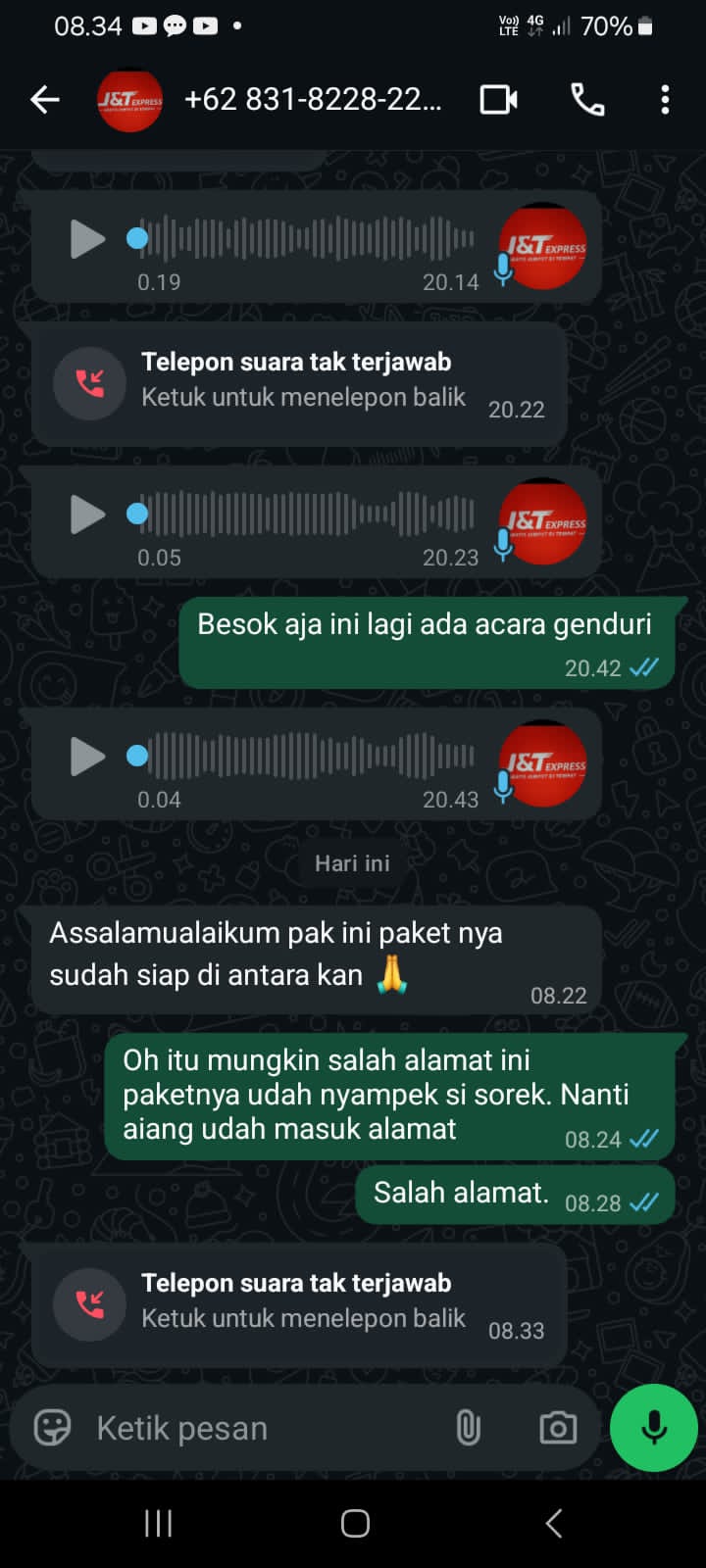Image resolution: width=706 pixels, height=1568 pixels.
Task: Record a voice message with the microphone
Action: (x=653, y=1428)
